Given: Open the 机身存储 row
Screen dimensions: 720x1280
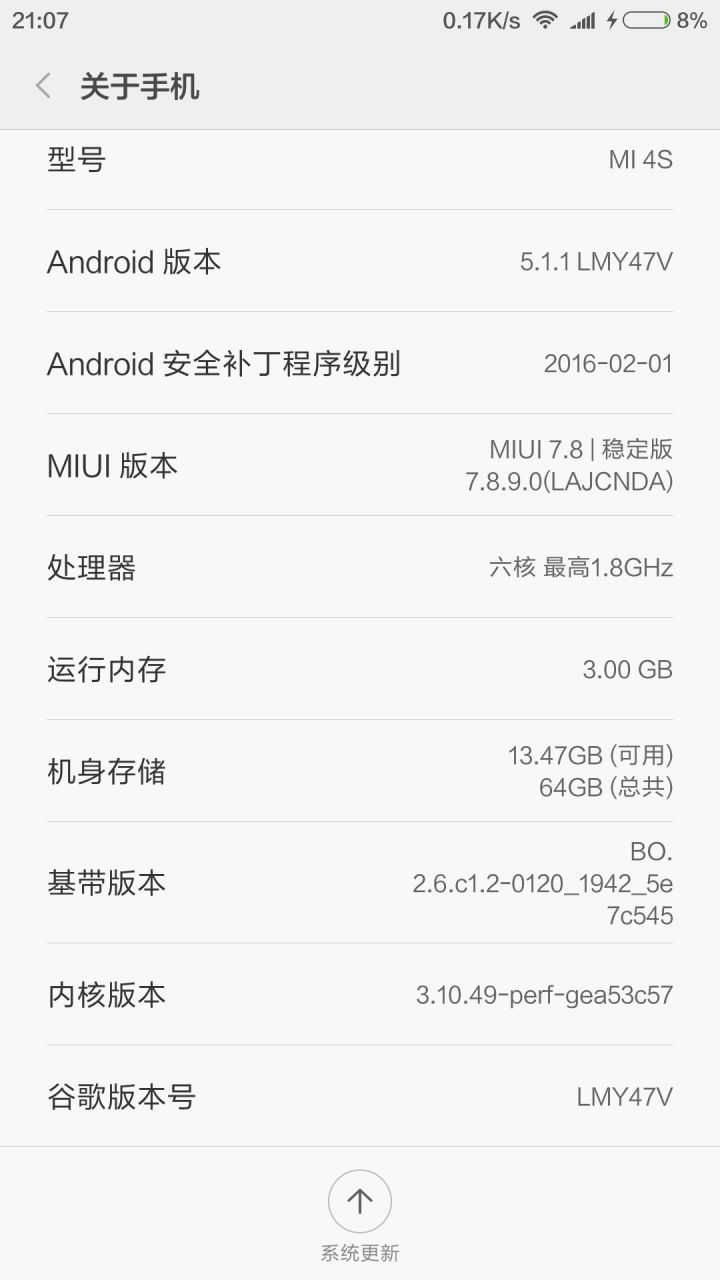Looking at the screenshot, I should pos(360,771).
